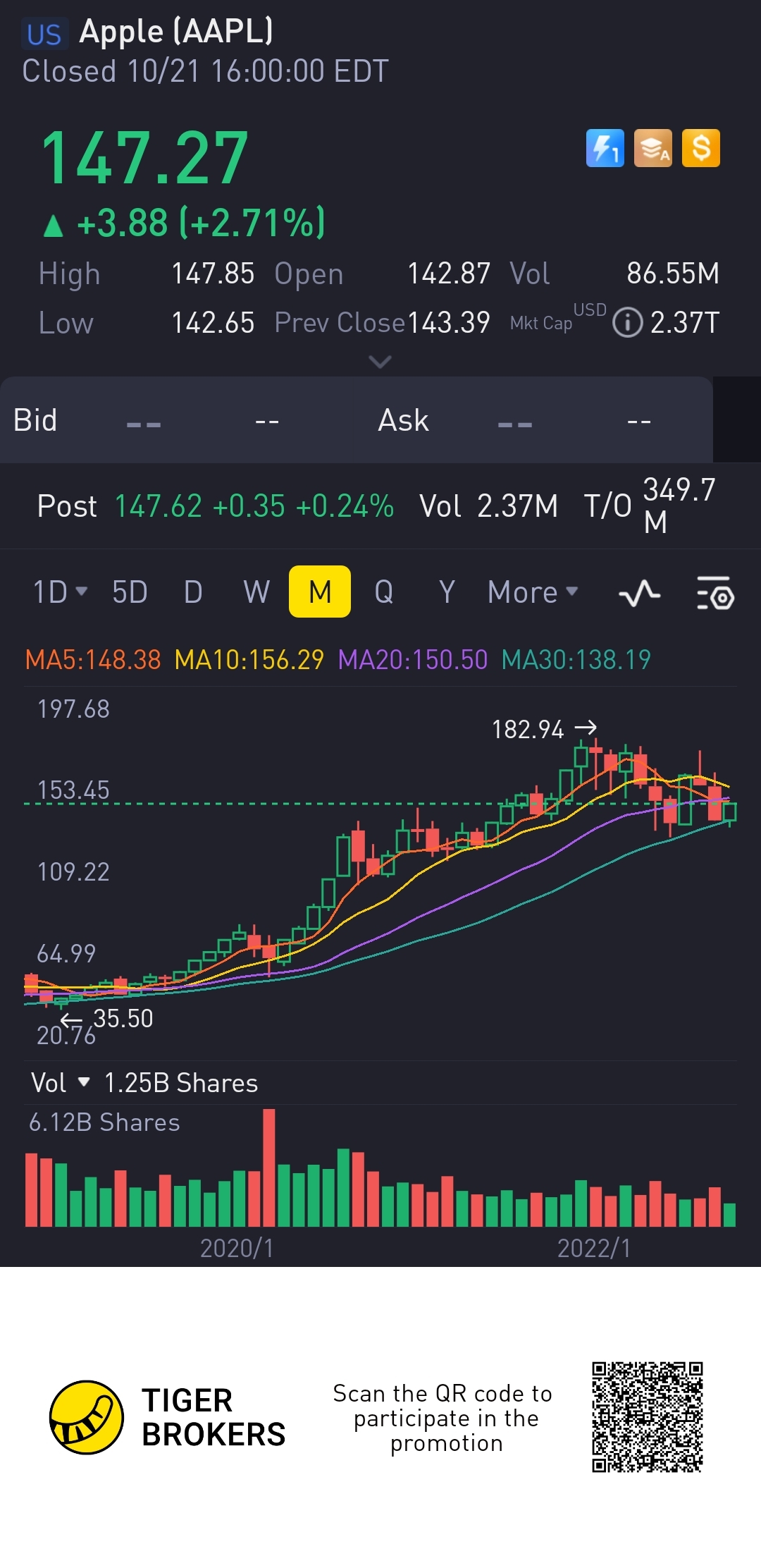Open the chart indicators wave icon
Screen dimensions: 761x1568
coord(639,593)
